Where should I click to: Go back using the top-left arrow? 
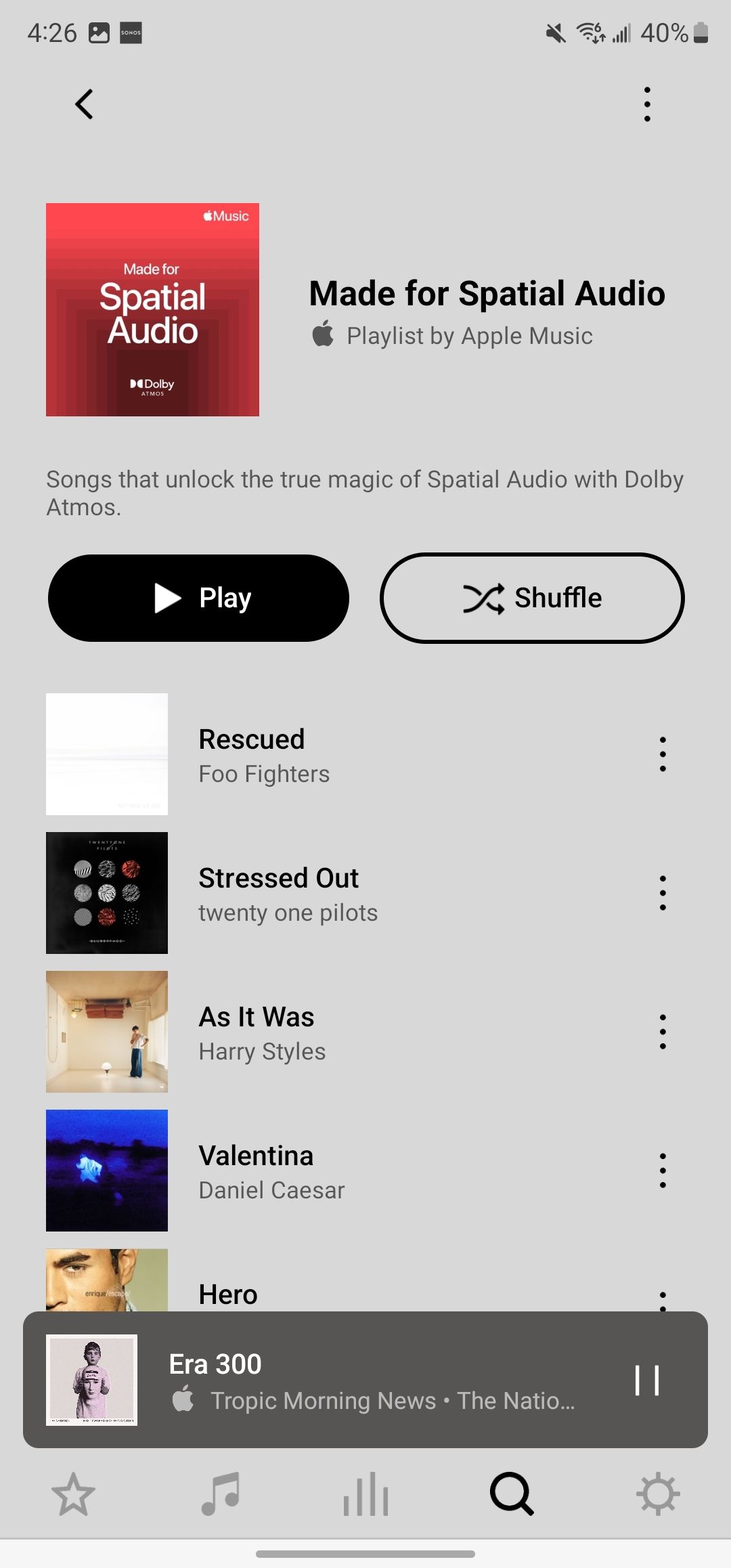(84, 104)
